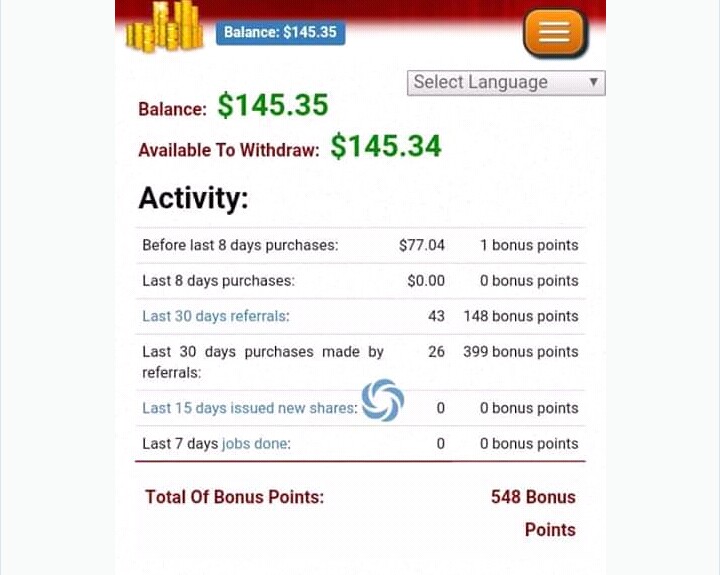Image resolution: width=720 pixels, height=575 pixels.
Task: Open the orange hamburger menu
Action: pyautogui.click(x=555, y=32)
